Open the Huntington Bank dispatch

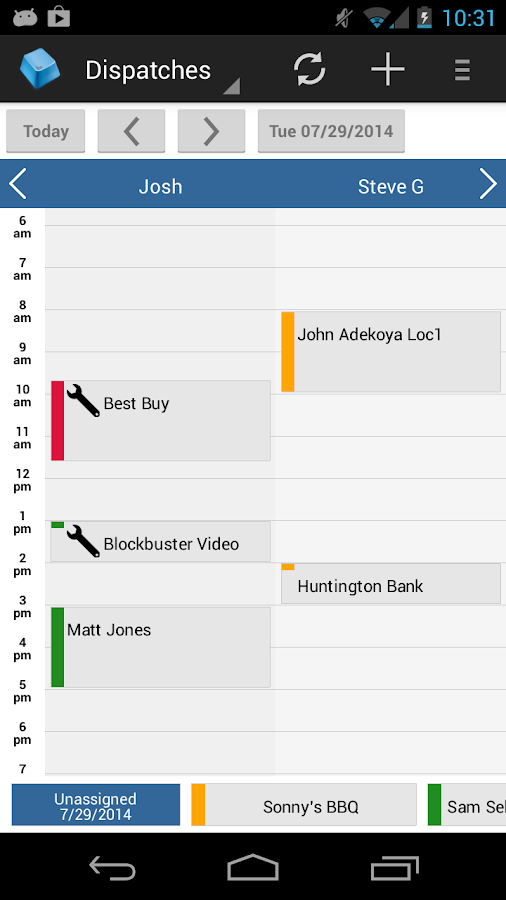click(x=391, y=583)
